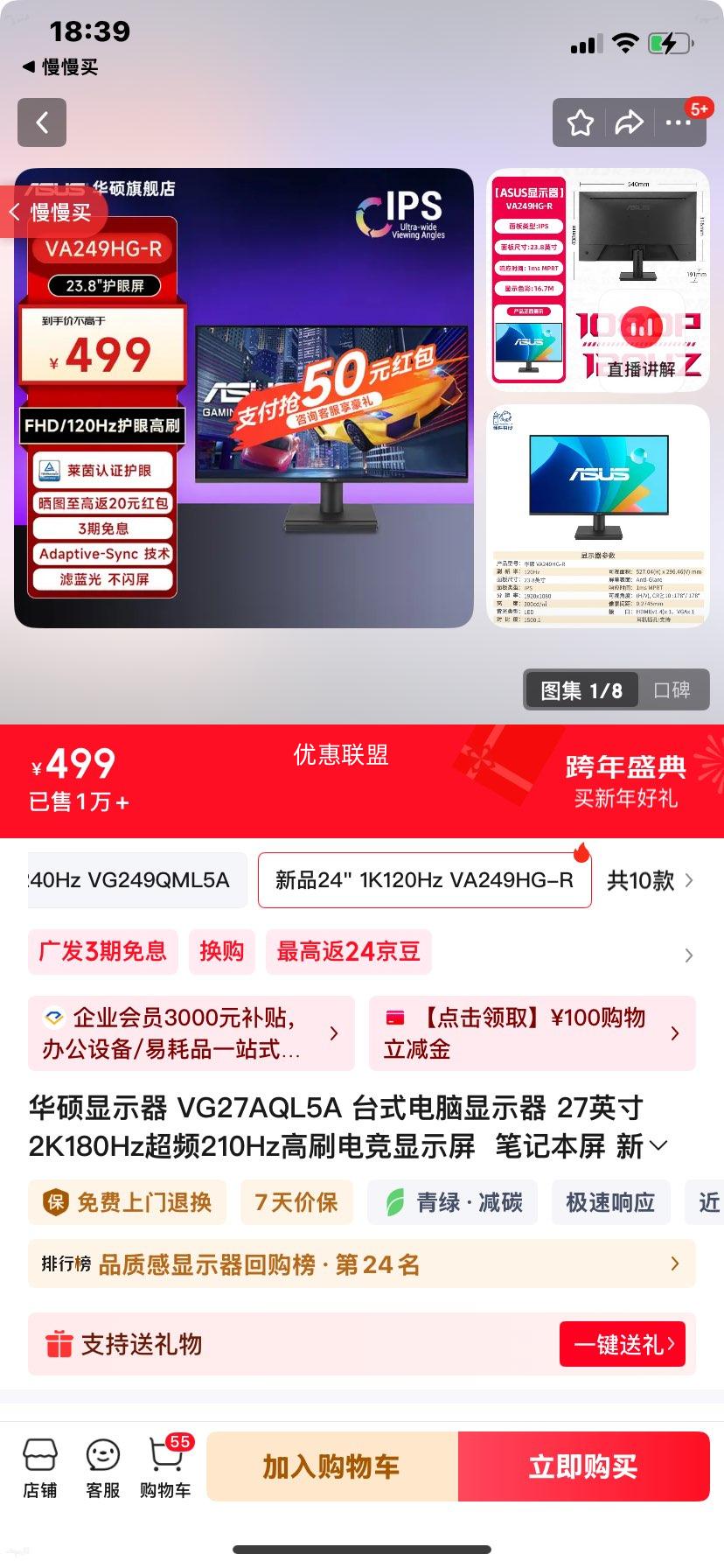
Task: Open the more options (...) icon with 5+ badge
Action: (676, 122)
